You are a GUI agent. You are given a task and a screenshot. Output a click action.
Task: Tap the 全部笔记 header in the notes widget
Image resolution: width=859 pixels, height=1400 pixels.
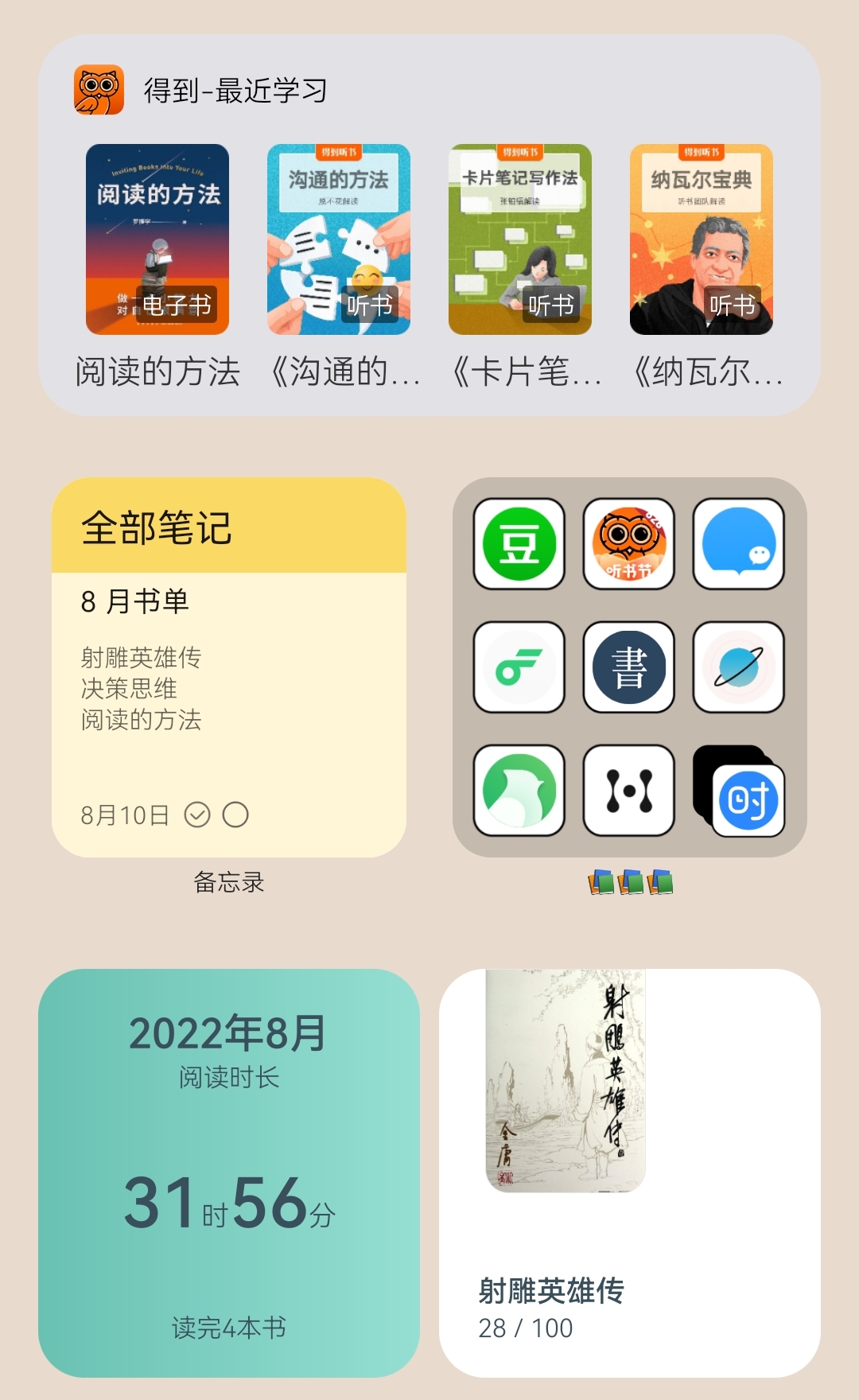tap(157, 527)
